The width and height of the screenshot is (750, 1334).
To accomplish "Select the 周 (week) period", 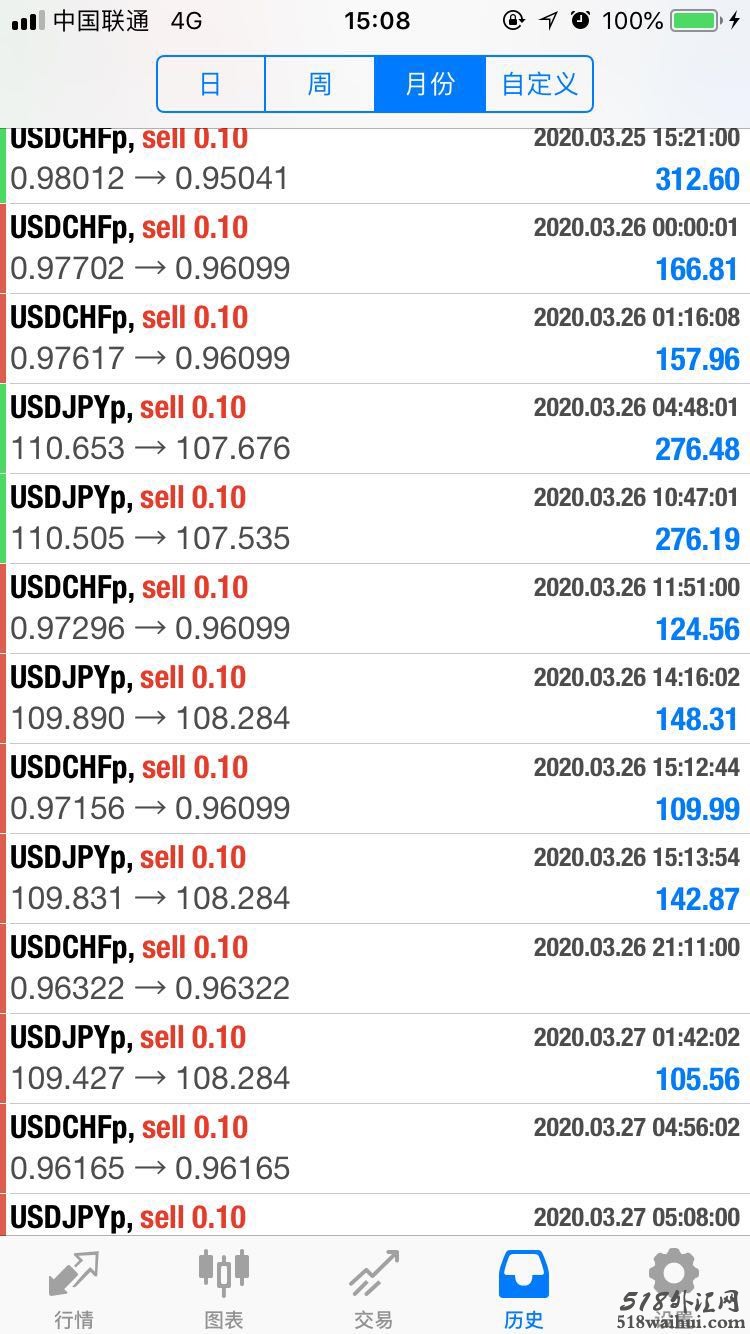I will [319, 84].
